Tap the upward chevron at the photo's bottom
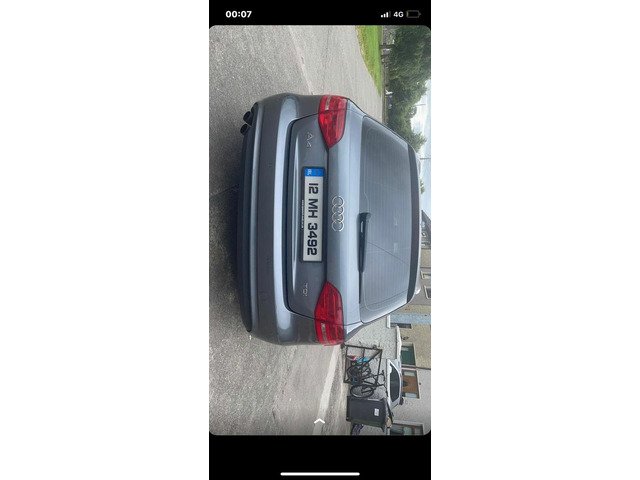640x480 pixels. (319, 422)
